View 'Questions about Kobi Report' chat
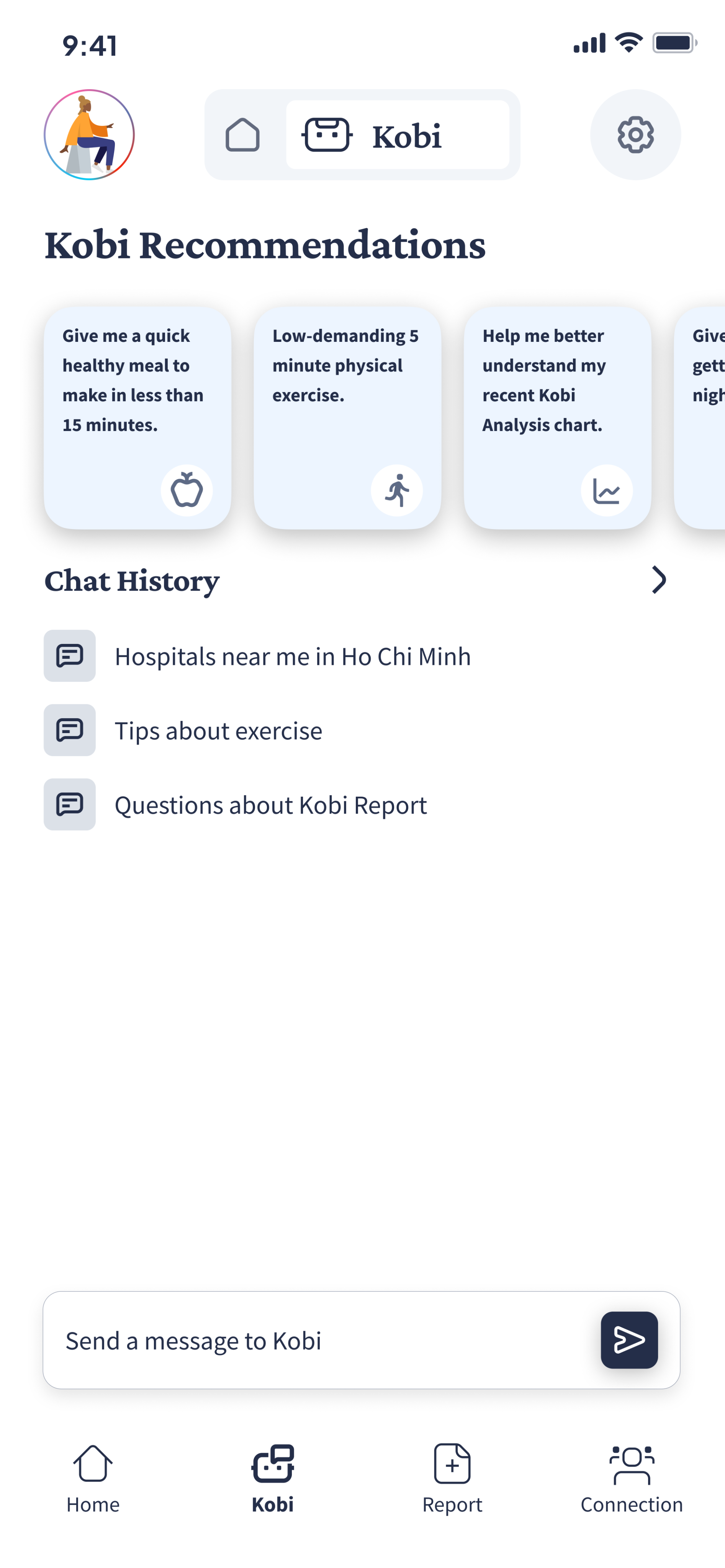725x1568 pixels. (270, 805)
